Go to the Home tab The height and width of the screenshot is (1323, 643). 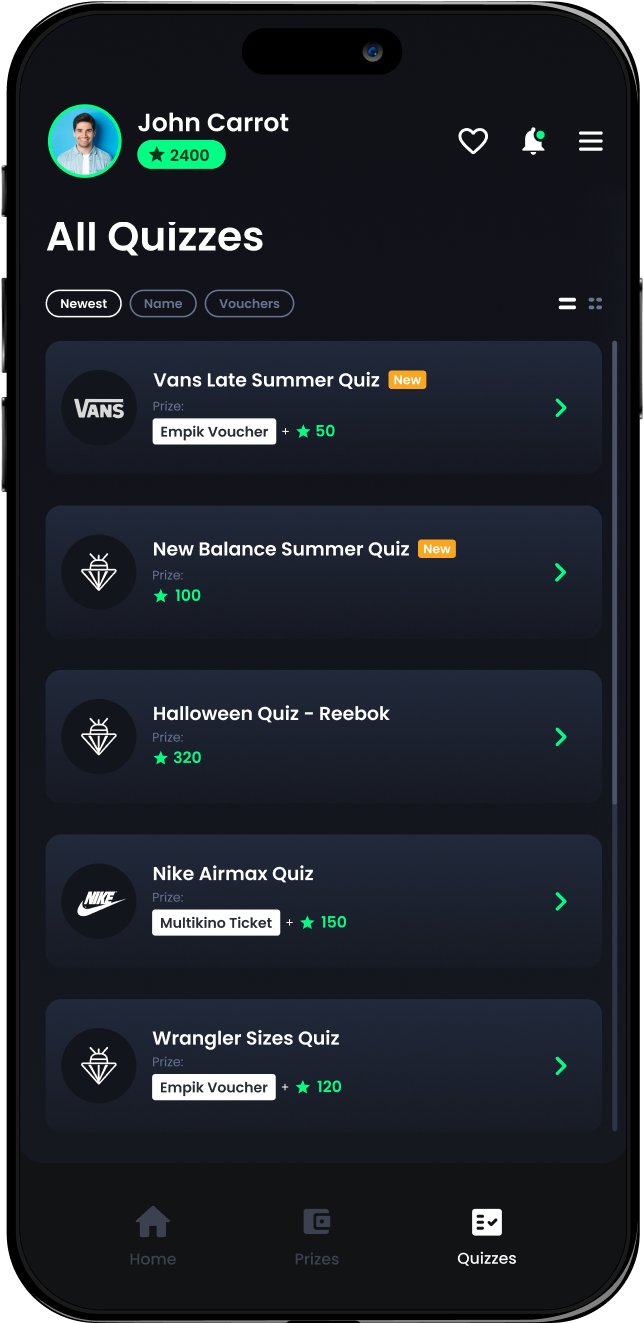point(153,1236)
